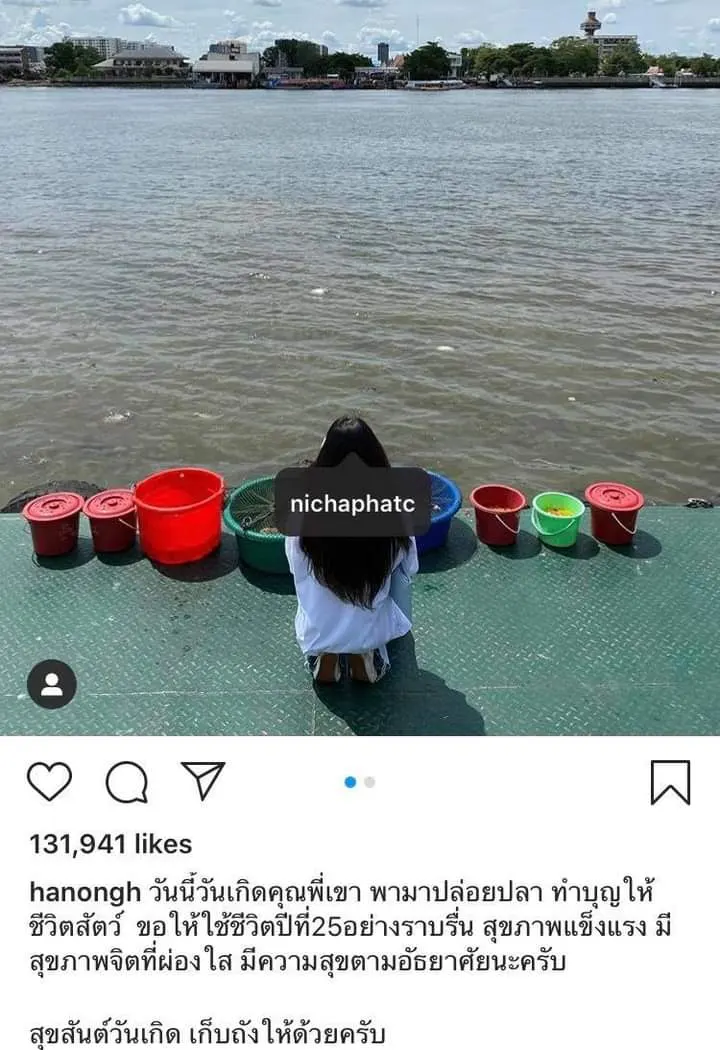Open comments with the speech bubble icon

pos(127,782)
